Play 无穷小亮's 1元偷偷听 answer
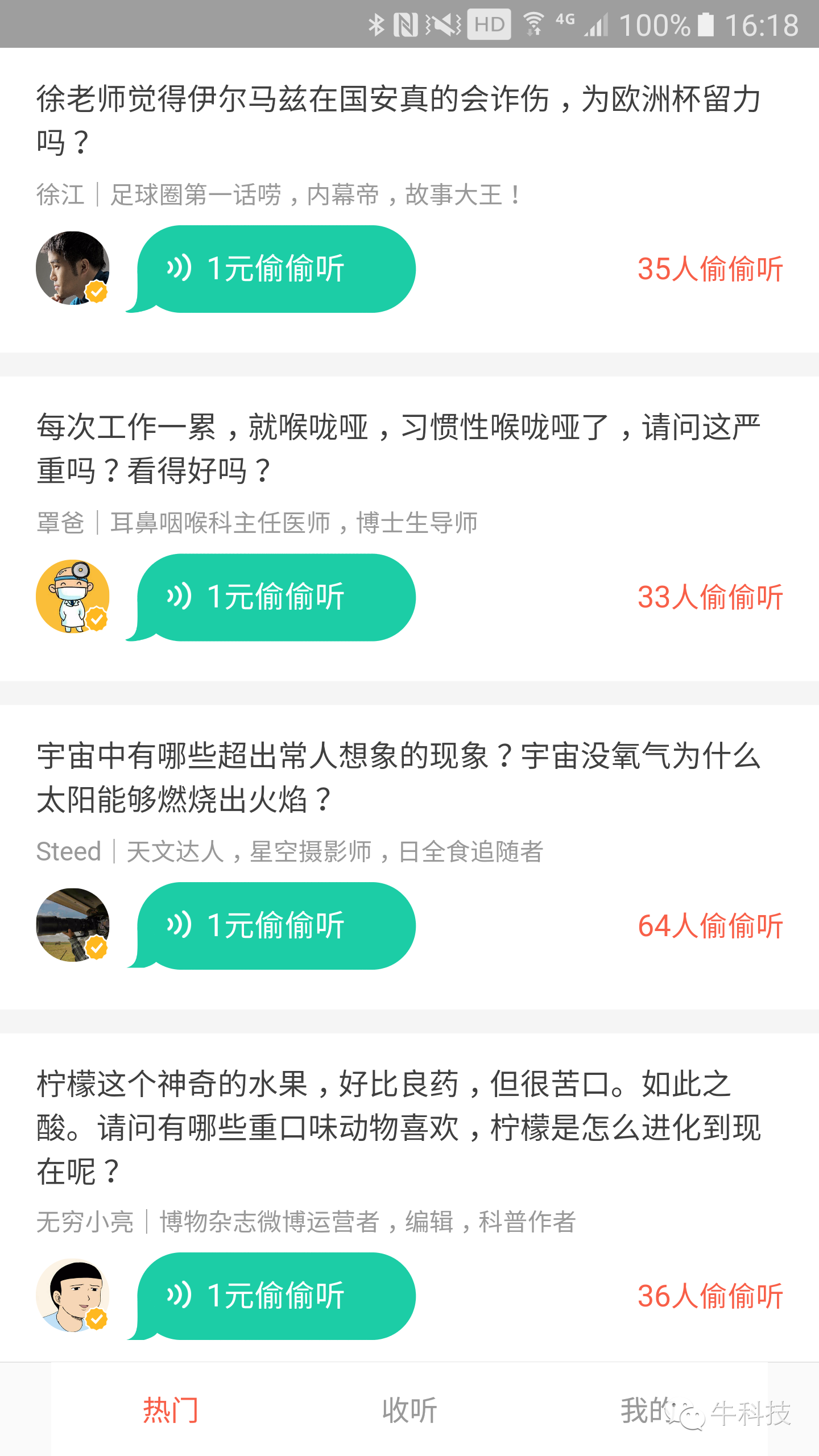 276,1296
